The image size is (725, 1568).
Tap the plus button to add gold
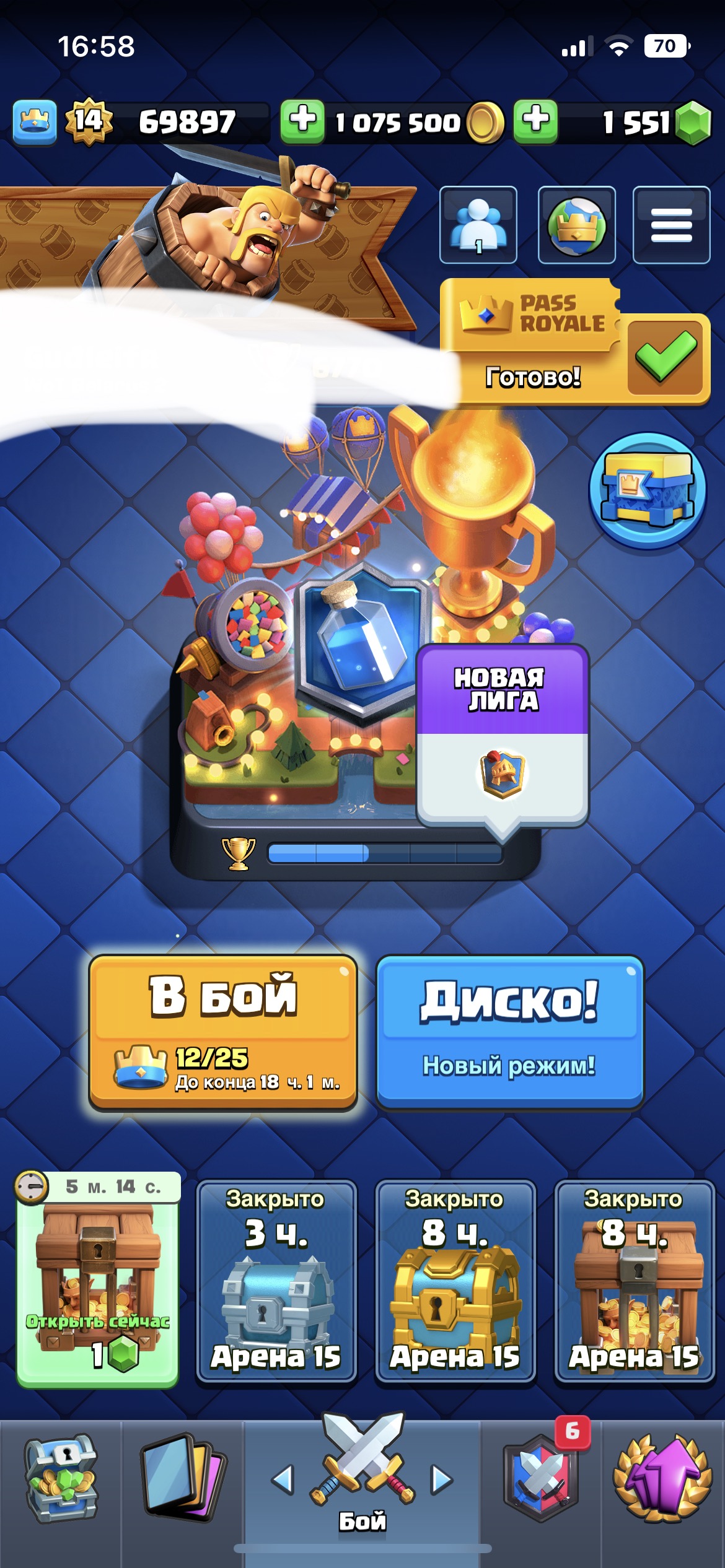point(302,121)
